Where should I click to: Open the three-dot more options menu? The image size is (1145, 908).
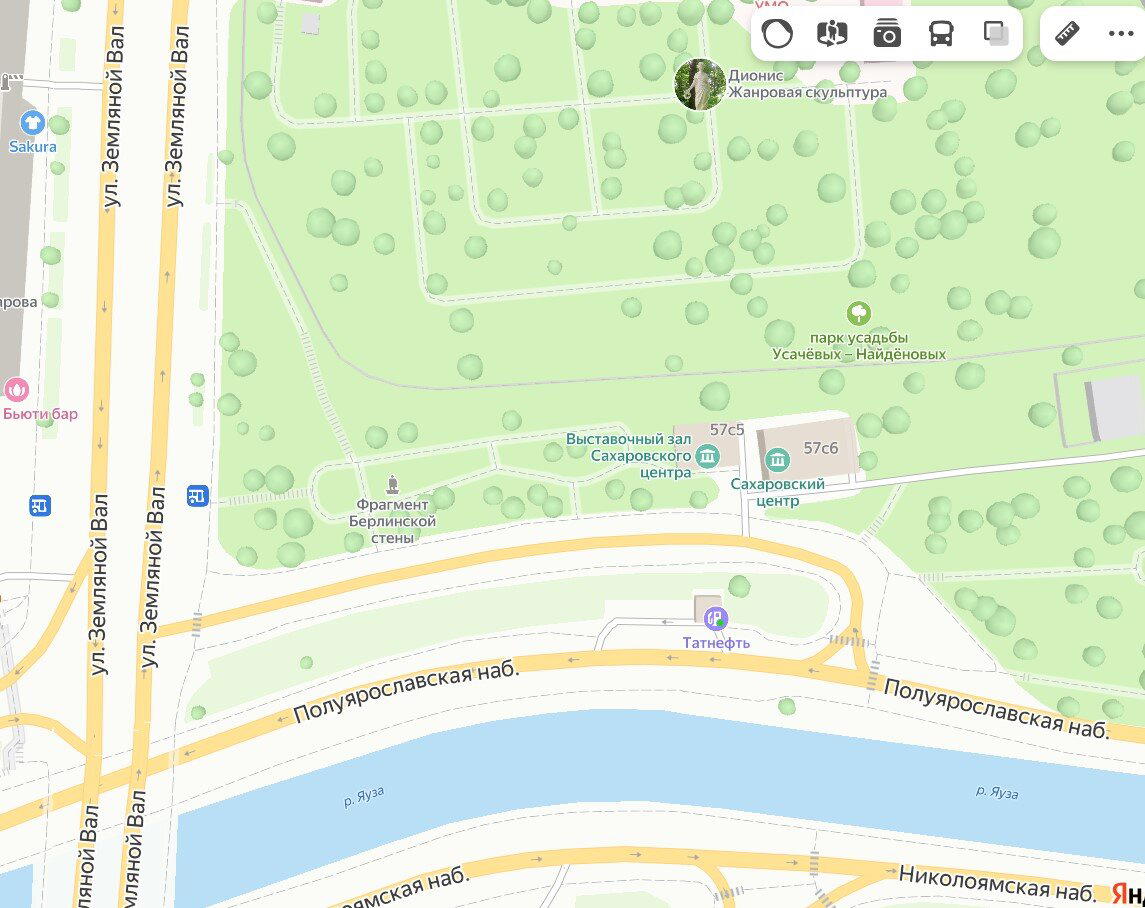point(1121,34)
